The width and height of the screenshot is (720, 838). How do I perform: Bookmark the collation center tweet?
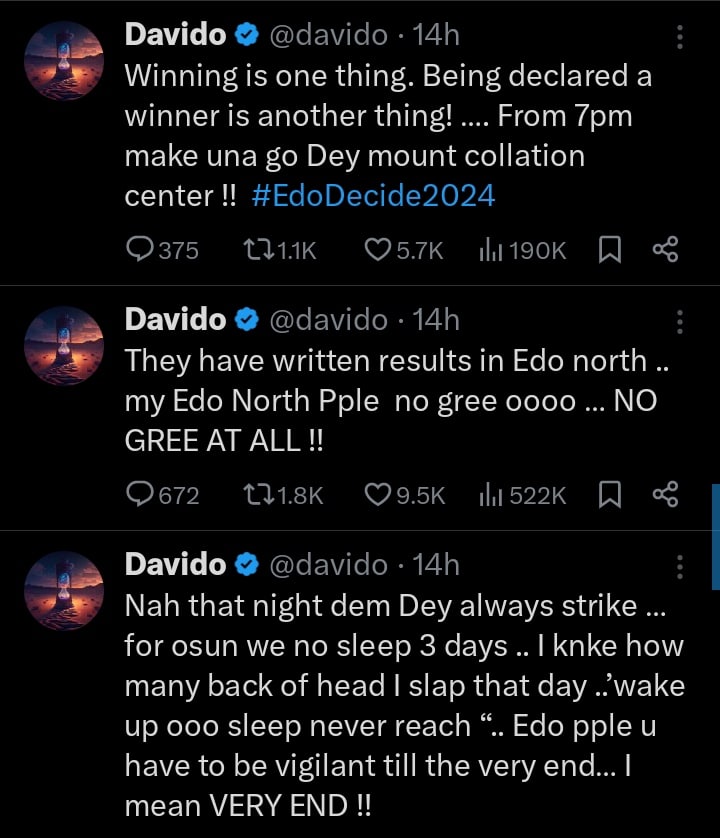[609, 250]
